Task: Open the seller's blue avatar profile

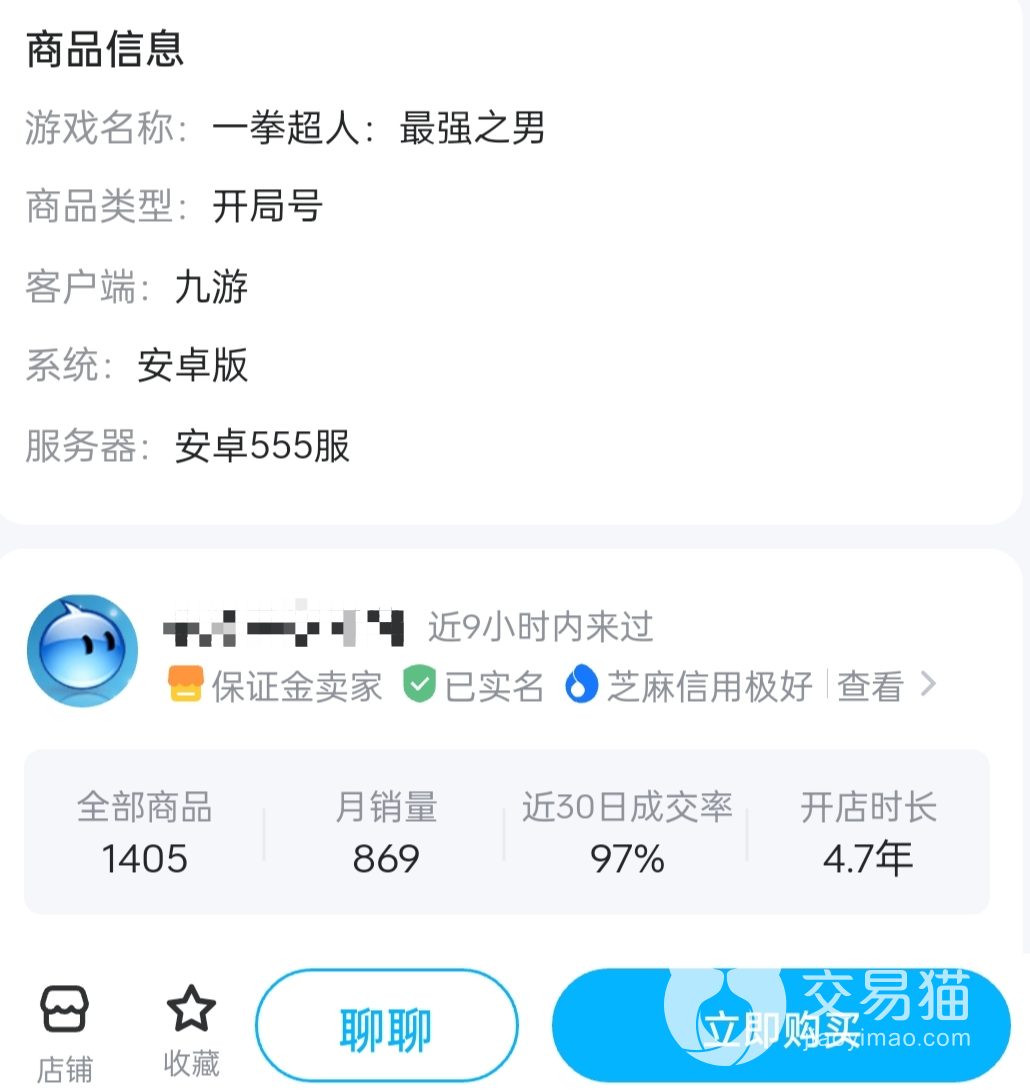Action: pyautogui.click(x=82, y=651)
